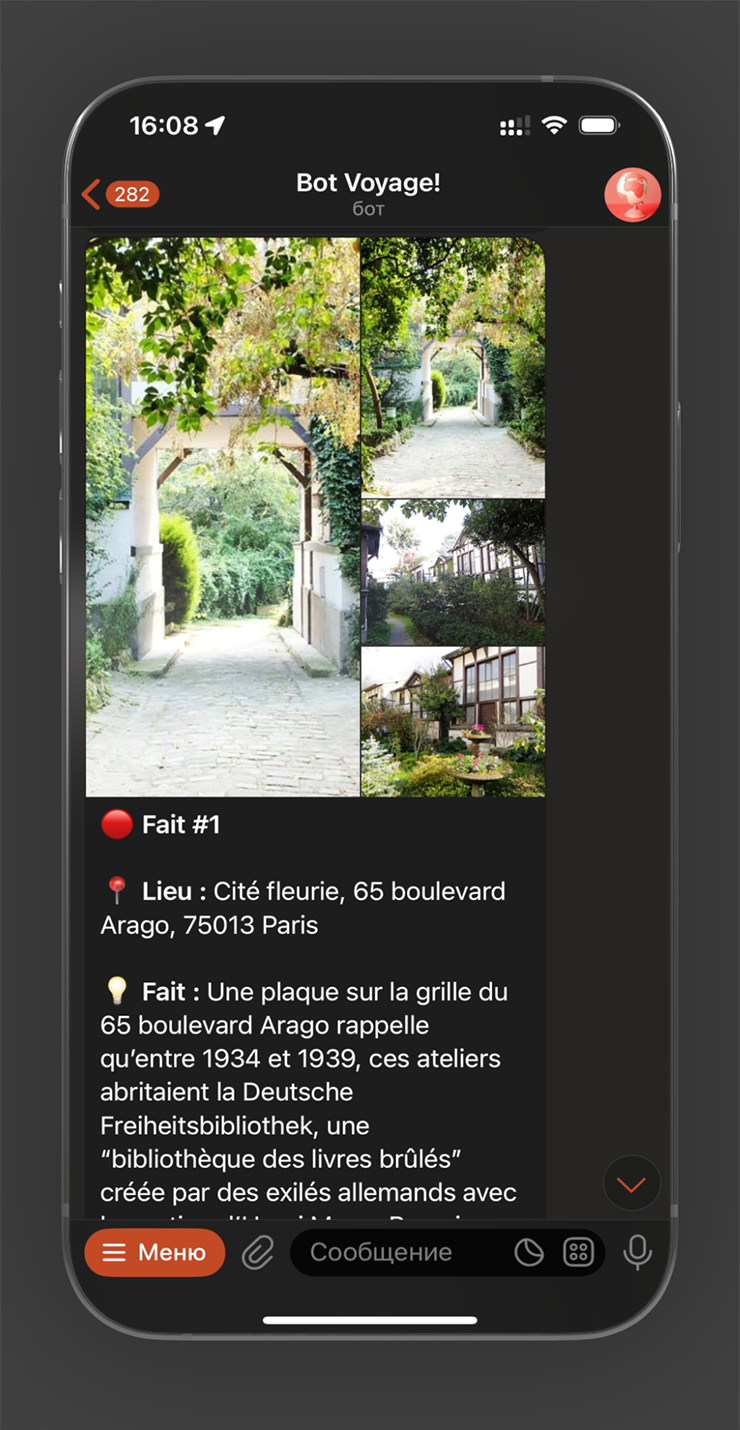The height and width of the screenshot is (1430, 740).
Task: Go back to the chat list
Action: (120, 194)
